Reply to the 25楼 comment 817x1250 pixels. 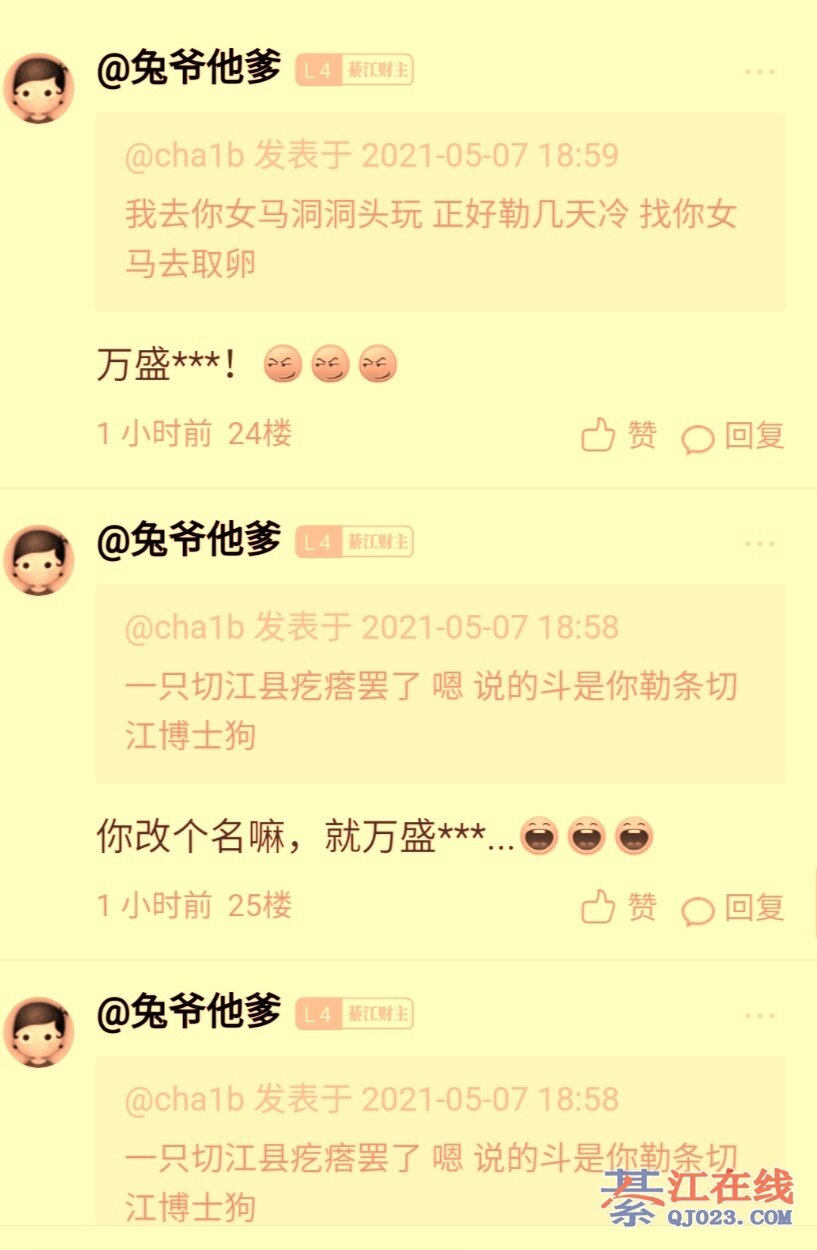[733, 909]
